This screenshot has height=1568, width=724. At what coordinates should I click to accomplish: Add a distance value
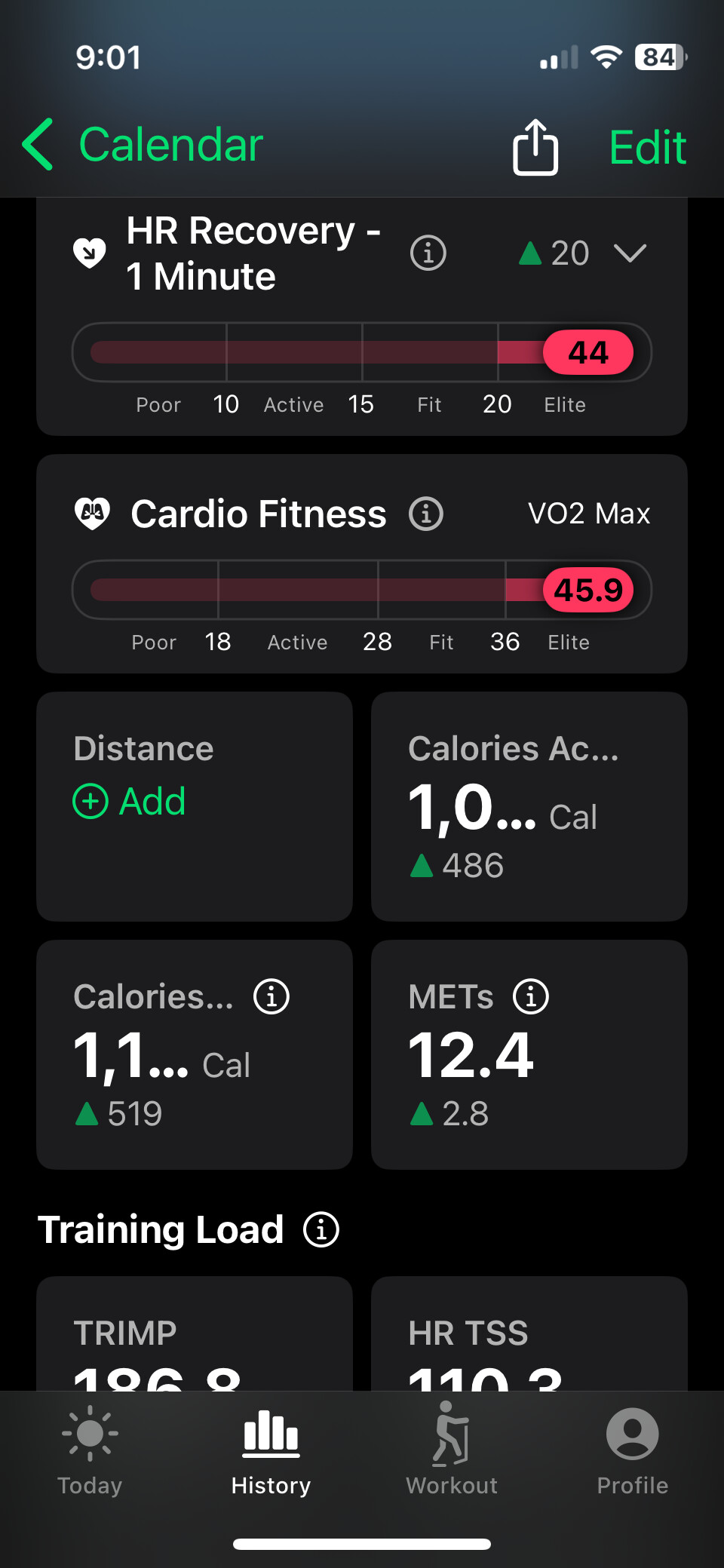[130, 801]
